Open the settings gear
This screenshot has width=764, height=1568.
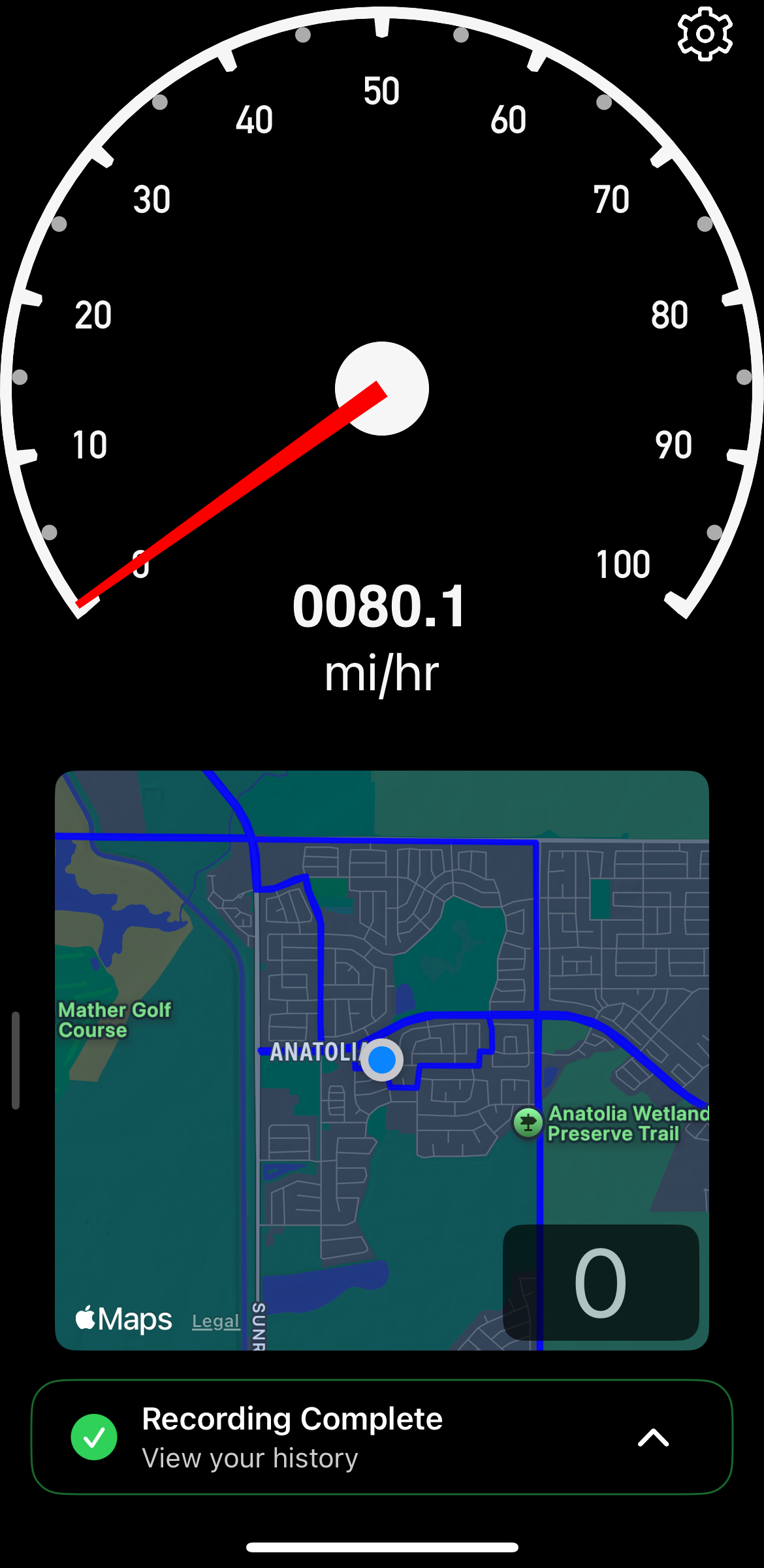tap(705, 34)
